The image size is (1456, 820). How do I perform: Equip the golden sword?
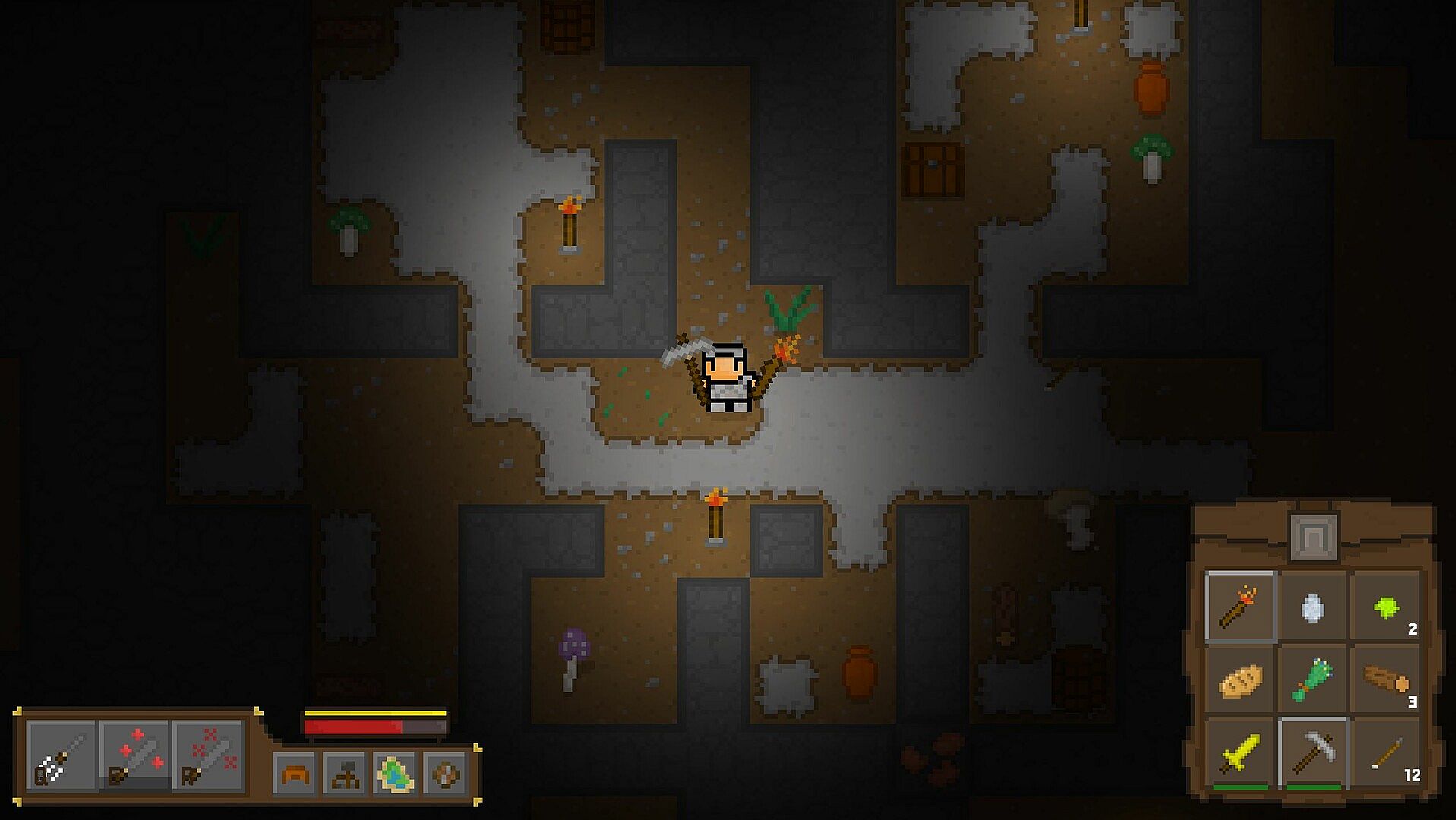coord(1239,753)
